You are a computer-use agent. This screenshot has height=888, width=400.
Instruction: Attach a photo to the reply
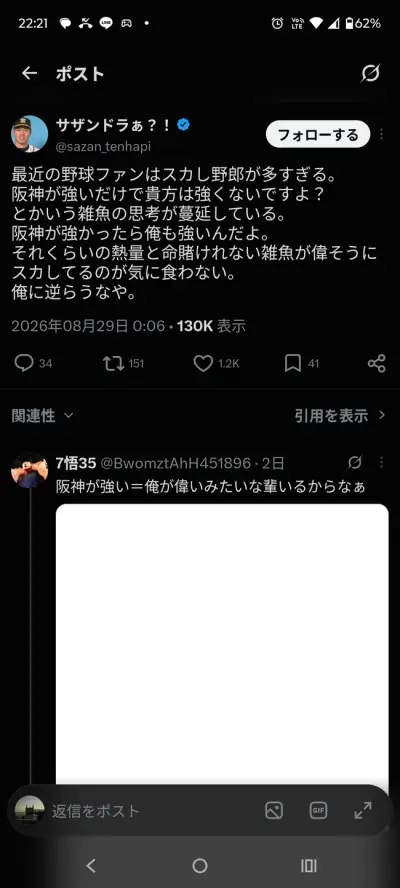click(x=274, y=810)
